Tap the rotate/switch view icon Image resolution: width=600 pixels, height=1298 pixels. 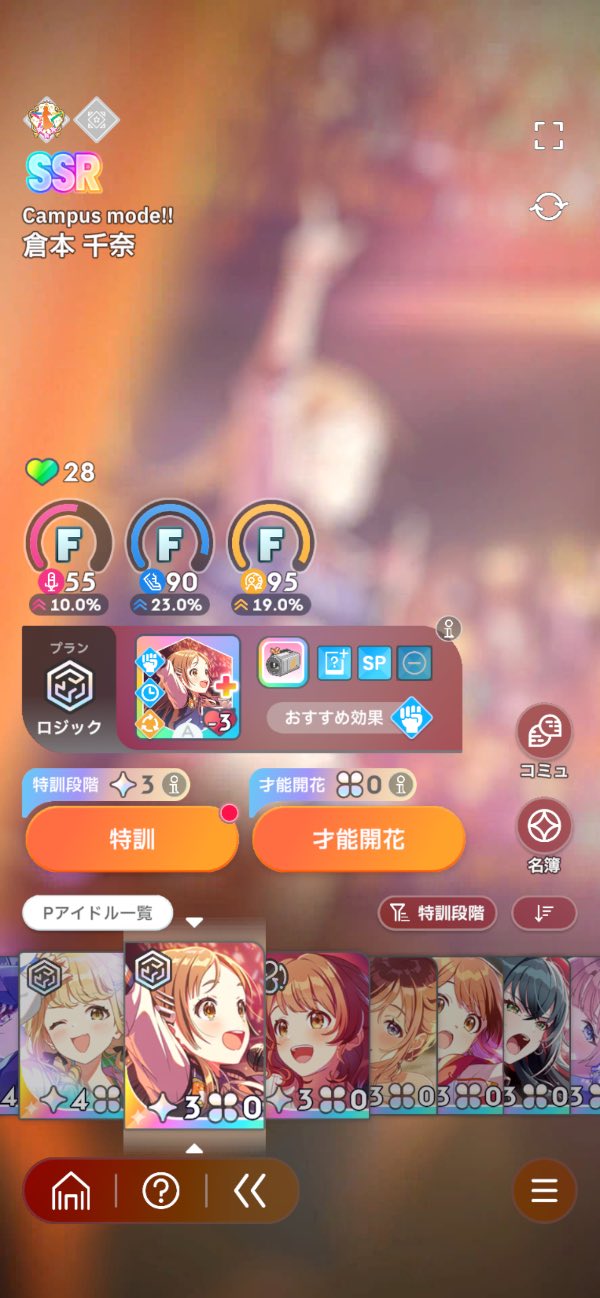pos(548,208)
